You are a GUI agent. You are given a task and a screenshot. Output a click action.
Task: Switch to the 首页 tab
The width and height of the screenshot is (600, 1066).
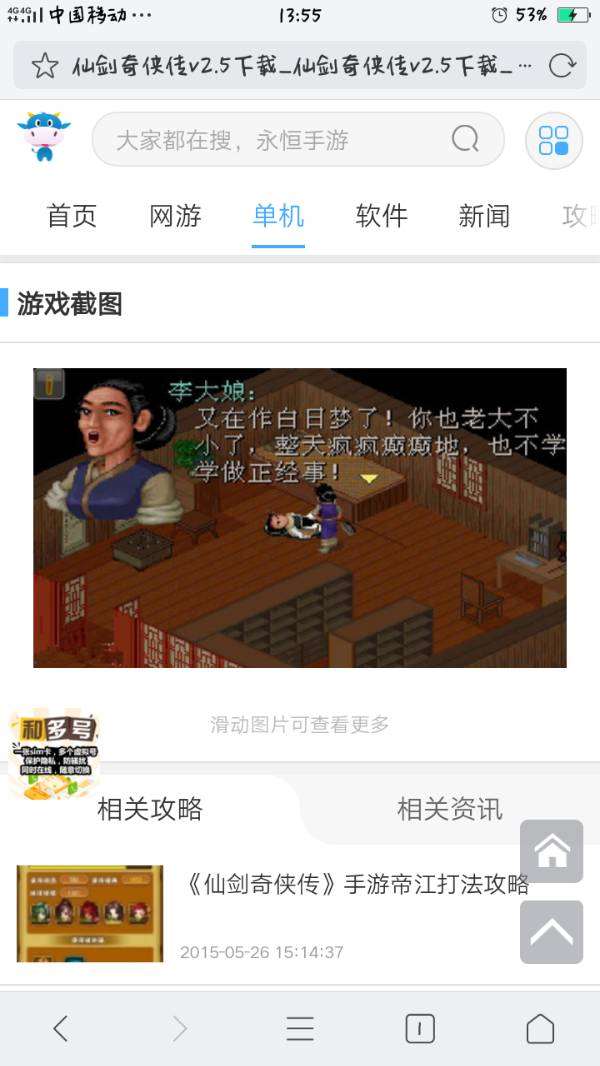tap(72, 215)
